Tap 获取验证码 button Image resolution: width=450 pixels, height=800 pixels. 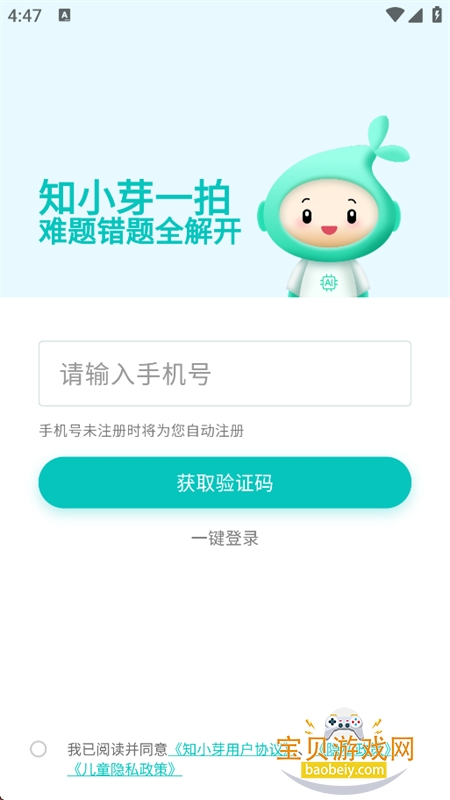tap(224, 483)
